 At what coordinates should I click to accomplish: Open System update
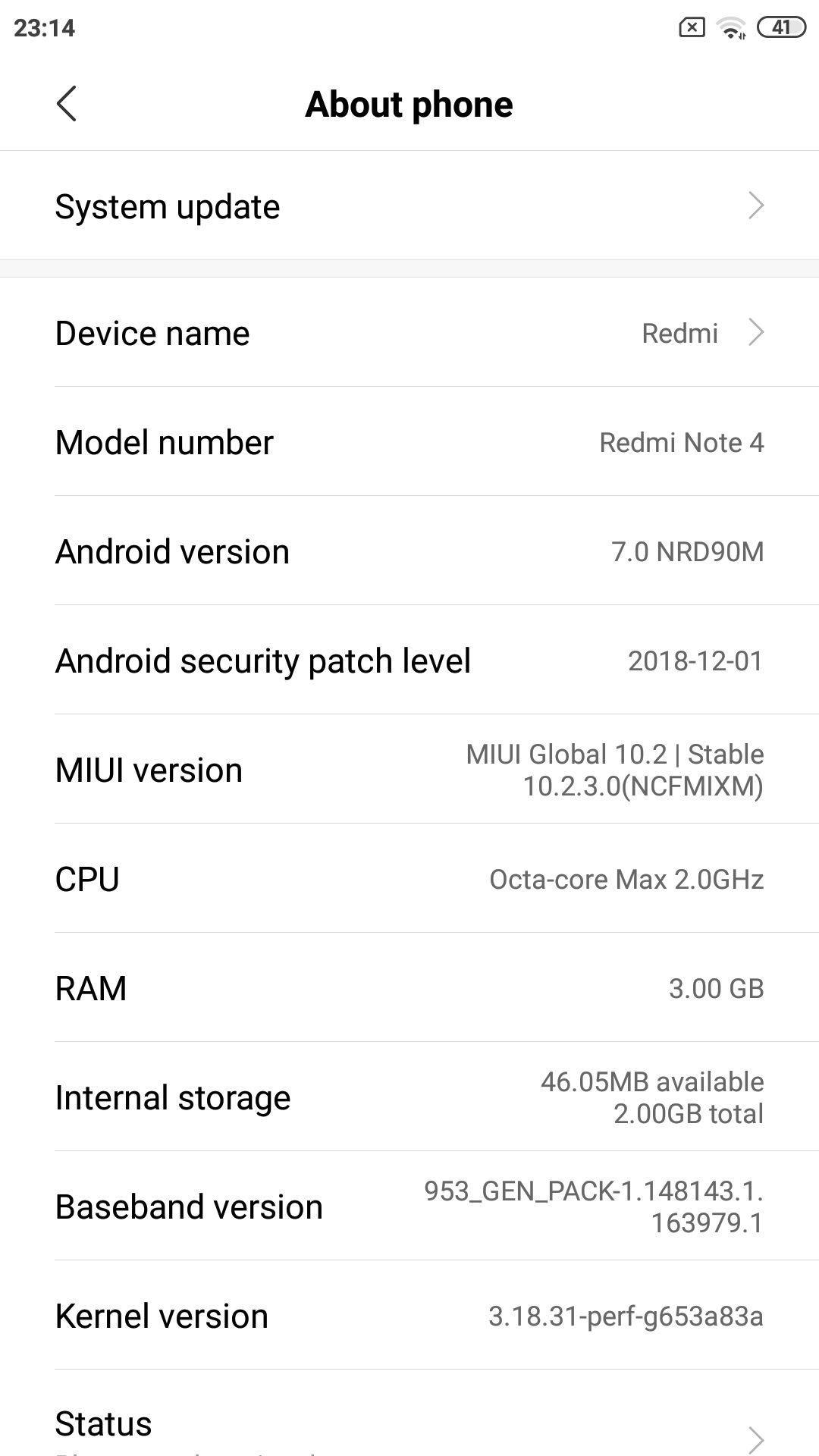[409, 206]
